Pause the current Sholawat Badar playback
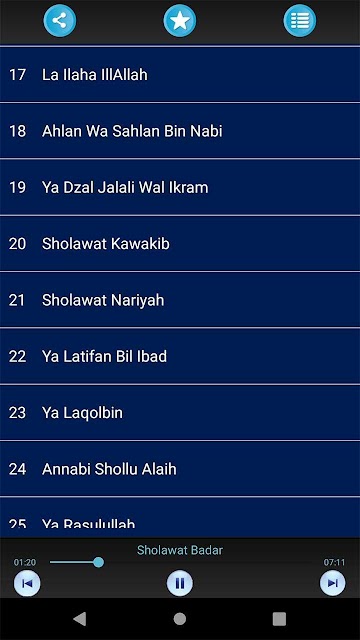Image resolution: width=360 pixels, height=640 pixels. pos(180,583)
